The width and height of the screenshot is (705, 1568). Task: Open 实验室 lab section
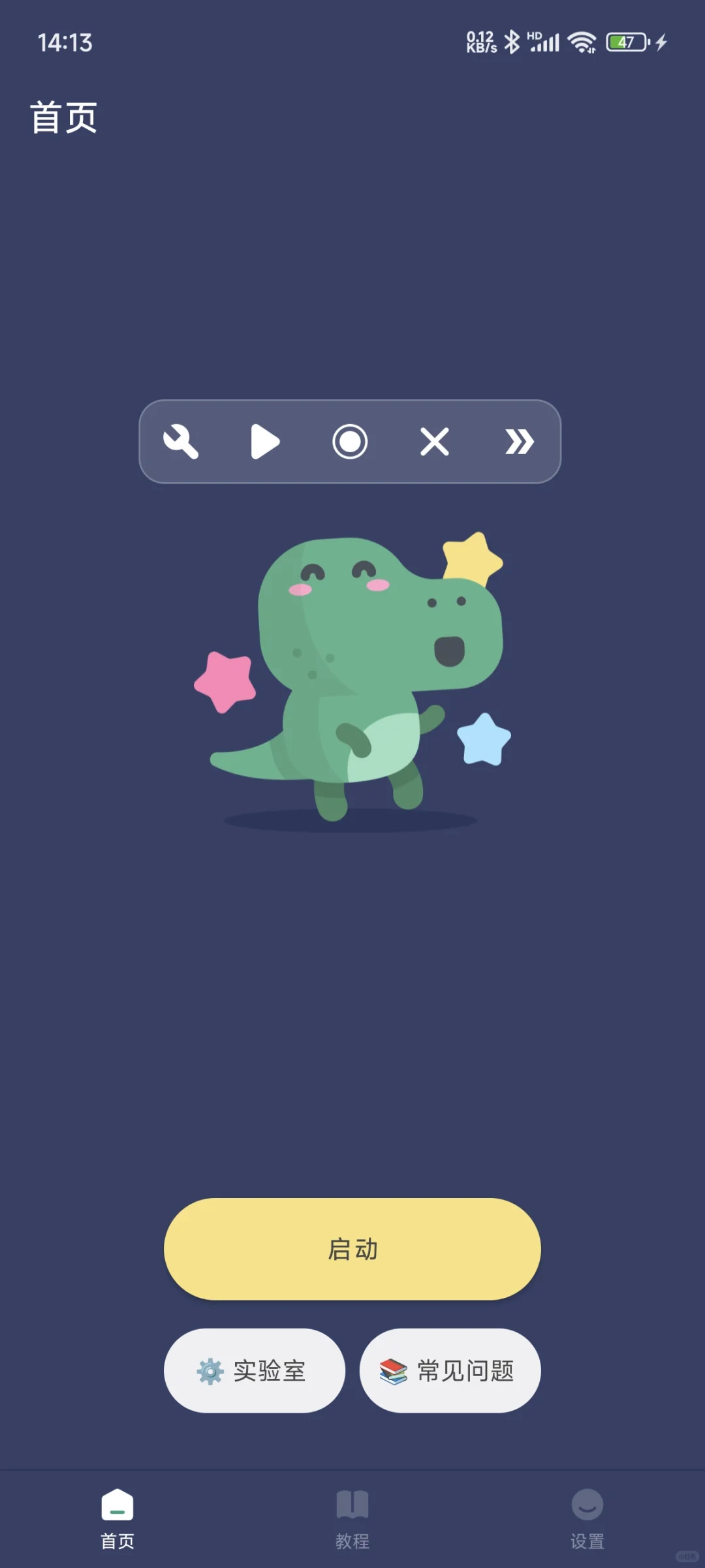[x=254, y=1370]
